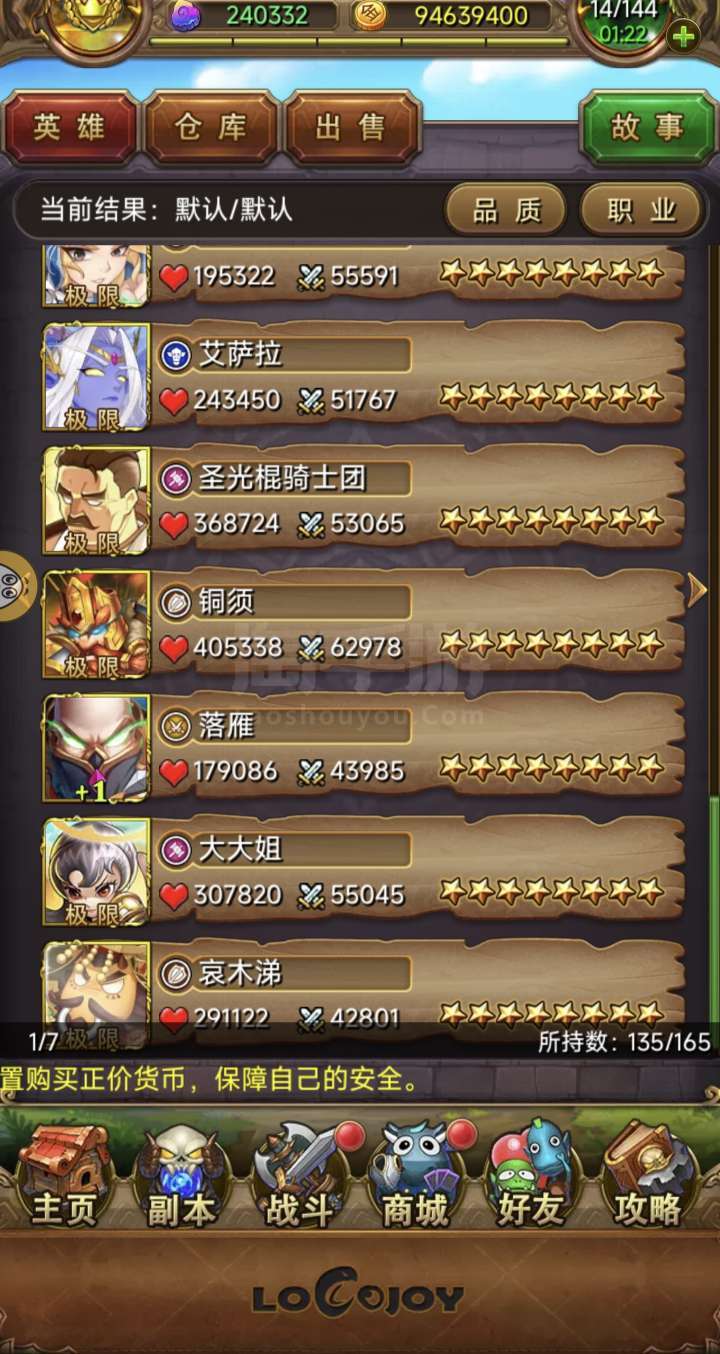The width and height of the screenshot is (720, 1354).
Task: Open the 仓库 tab
Action: 211,128
